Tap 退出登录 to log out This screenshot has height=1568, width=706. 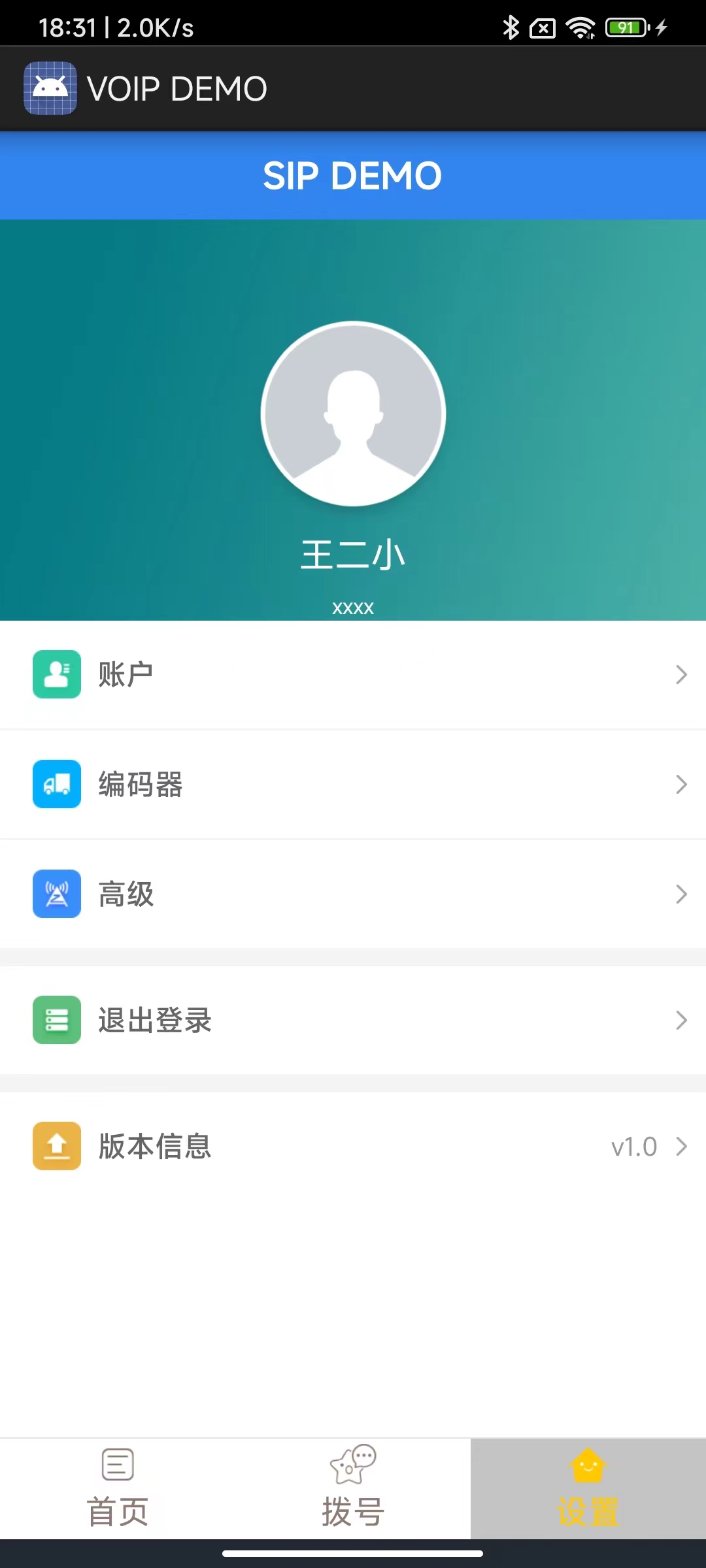pyautogui.click(x=155, y=1020)
